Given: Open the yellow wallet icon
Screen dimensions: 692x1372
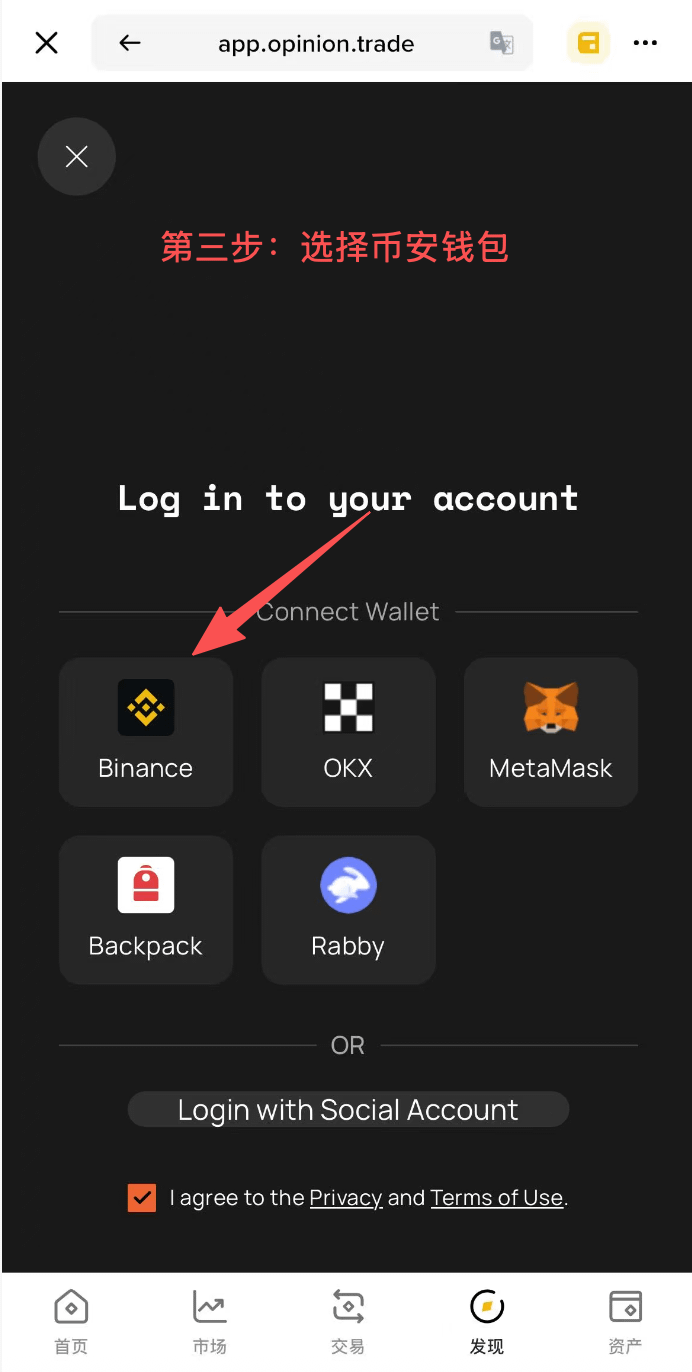Looking at the screenshot, I should click(589, 43).
